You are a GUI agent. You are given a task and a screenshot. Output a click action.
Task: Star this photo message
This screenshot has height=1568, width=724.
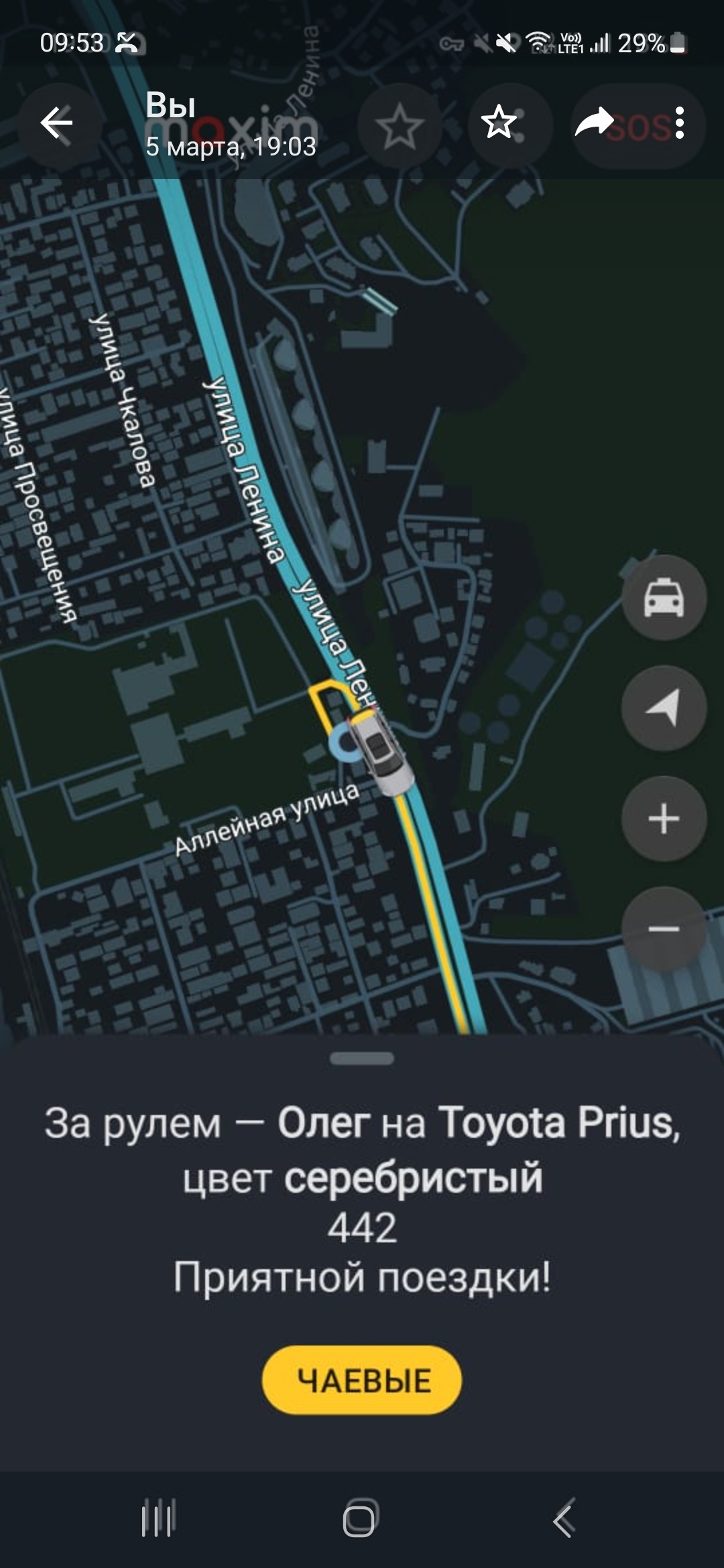(x=499, y=123)
